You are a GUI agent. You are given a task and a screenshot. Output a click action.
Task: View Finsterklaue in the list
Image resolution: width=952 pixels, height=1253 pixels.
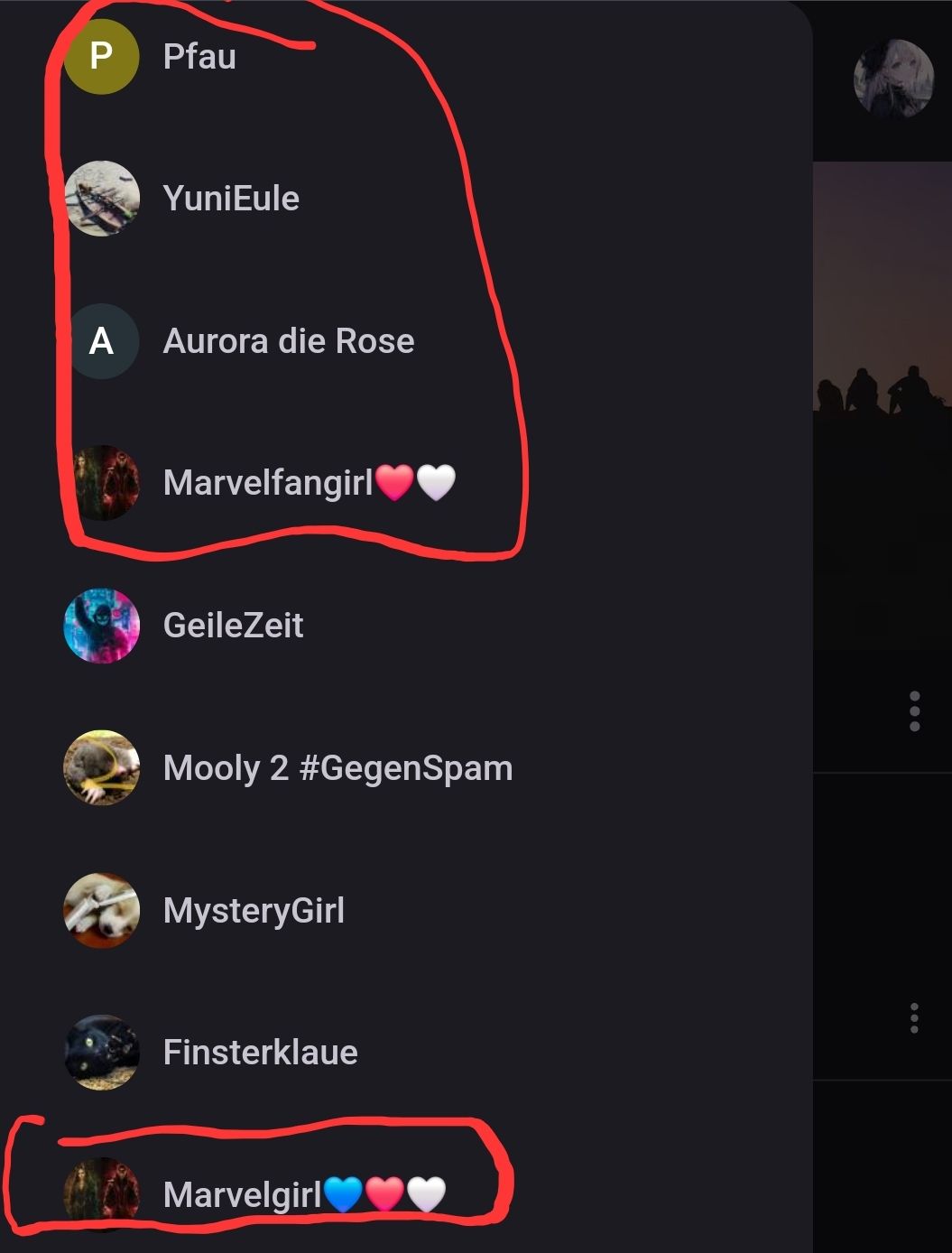(260, 1053)
